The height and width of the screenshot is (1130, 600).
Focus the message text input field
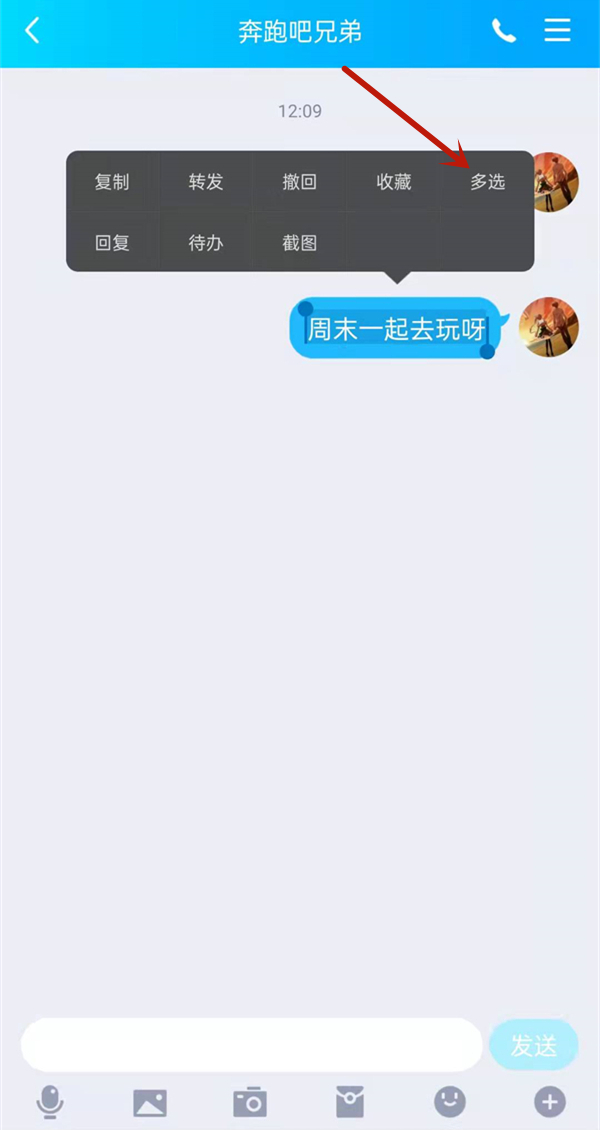tap(250, 1046)
